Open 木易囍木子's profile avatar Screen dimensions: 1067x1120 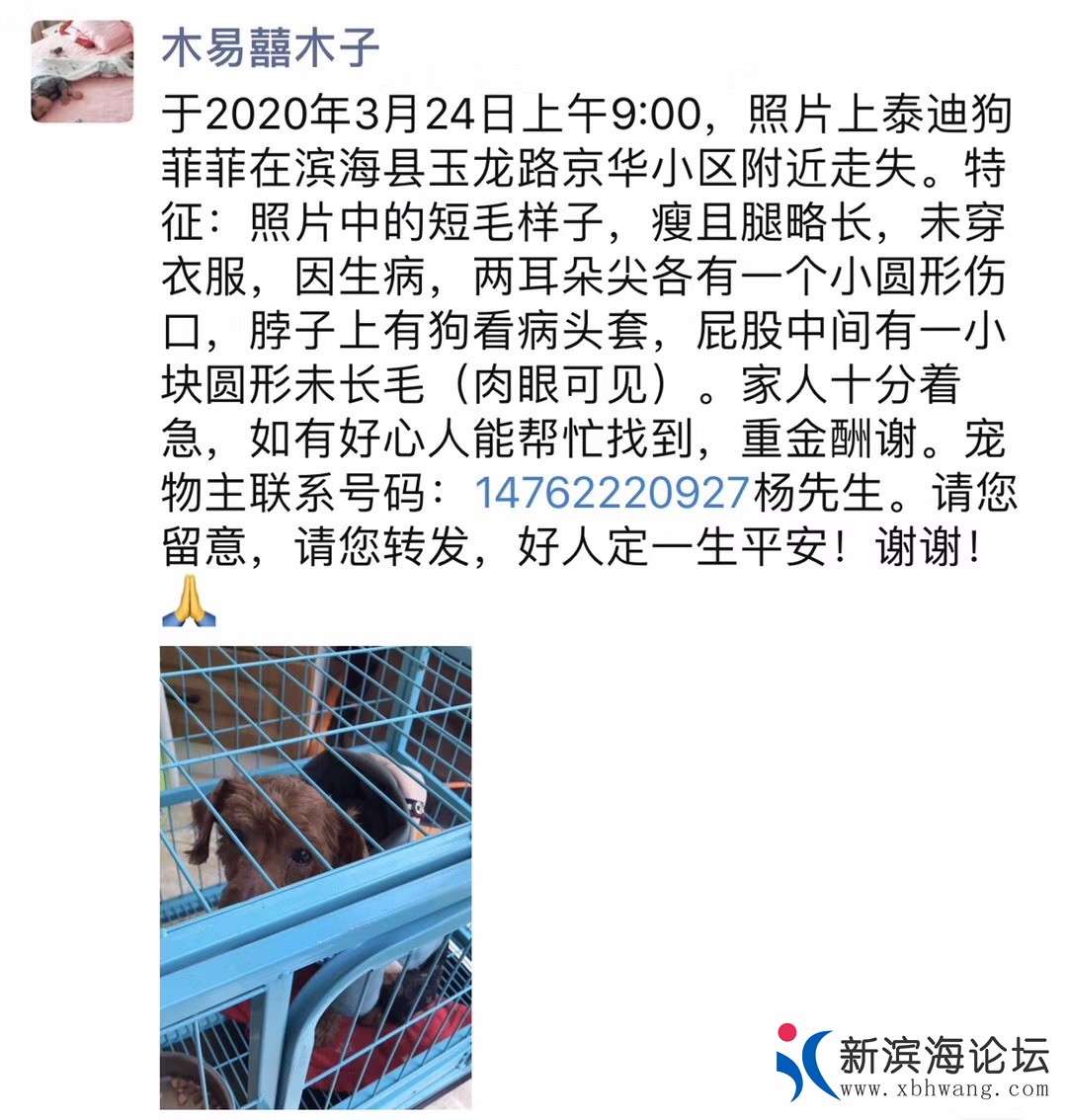[82, 71]
